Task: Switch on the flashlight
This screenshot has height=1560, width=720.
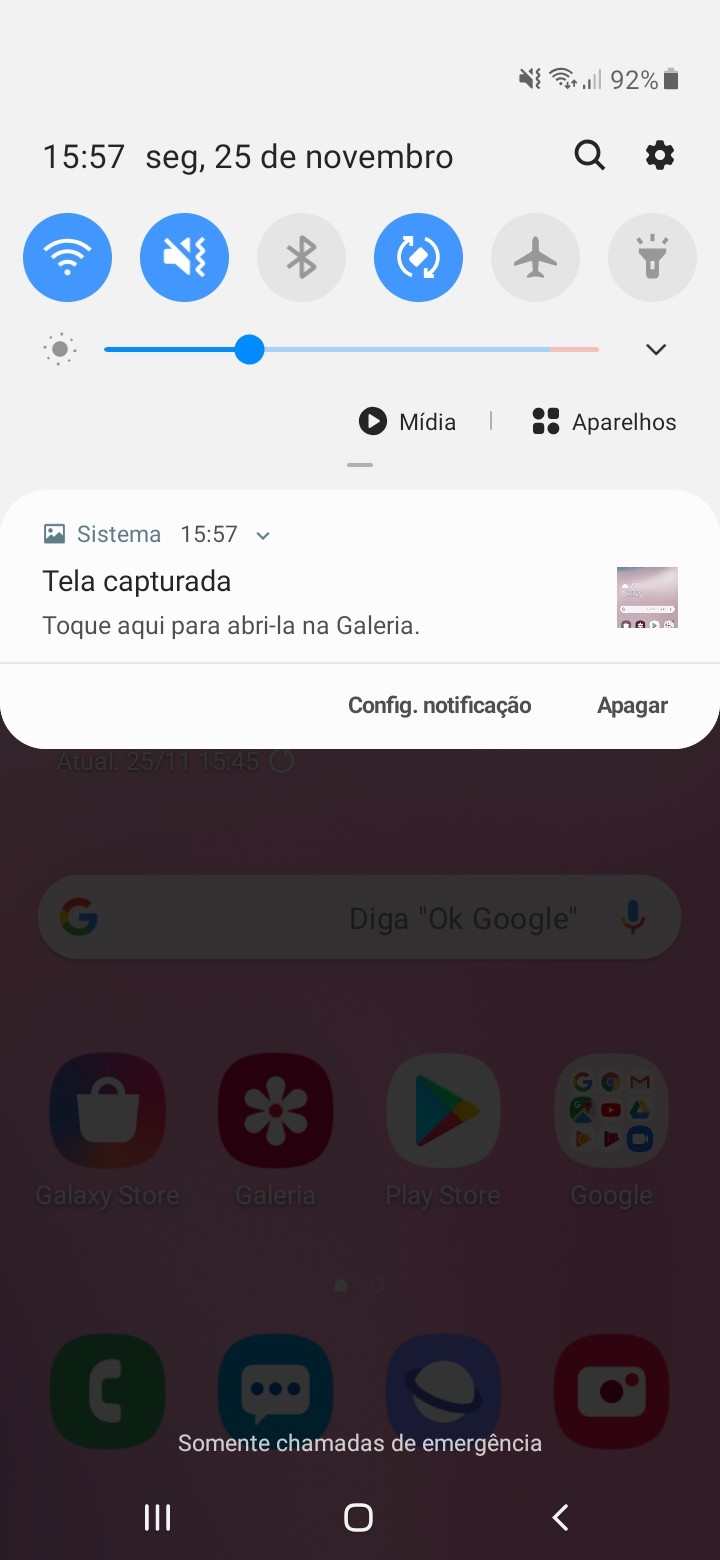Action: tap(652, 257)
